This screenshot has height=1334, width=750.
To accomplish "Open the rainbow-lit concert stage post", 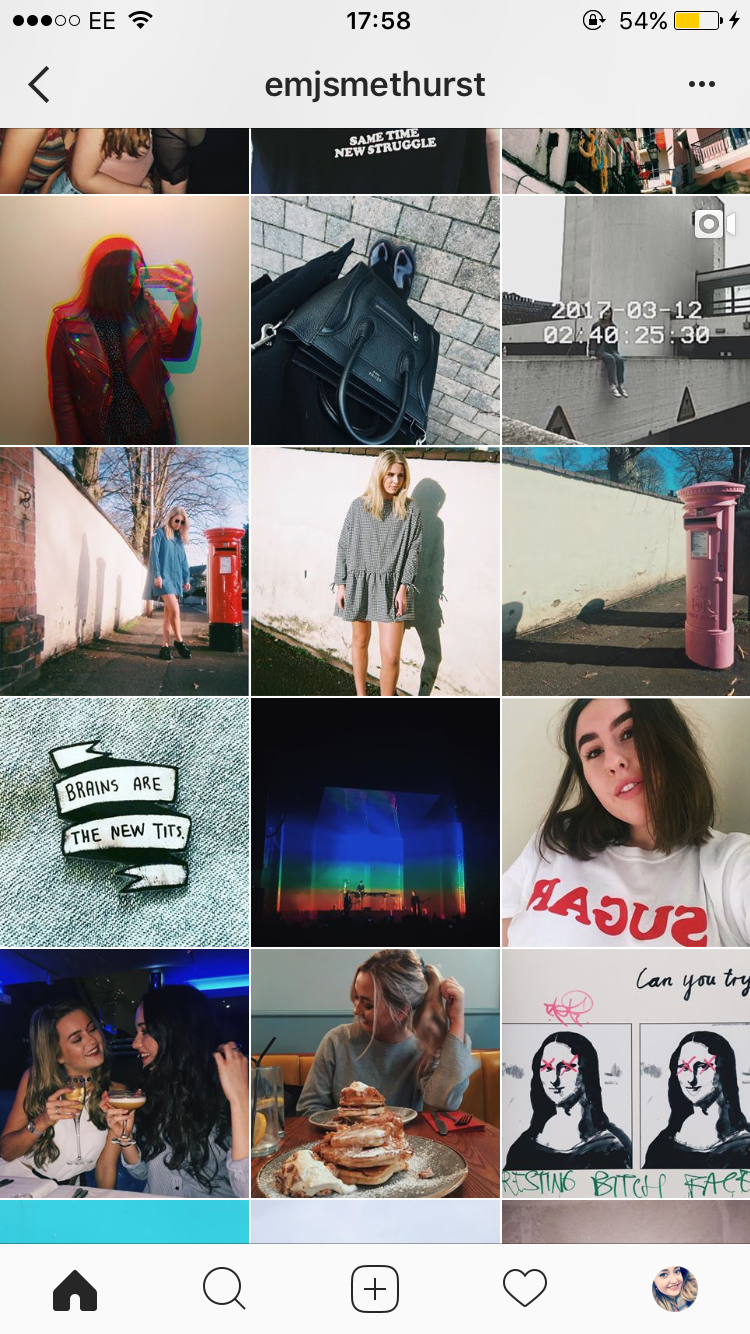I will (x=375, y=822).
